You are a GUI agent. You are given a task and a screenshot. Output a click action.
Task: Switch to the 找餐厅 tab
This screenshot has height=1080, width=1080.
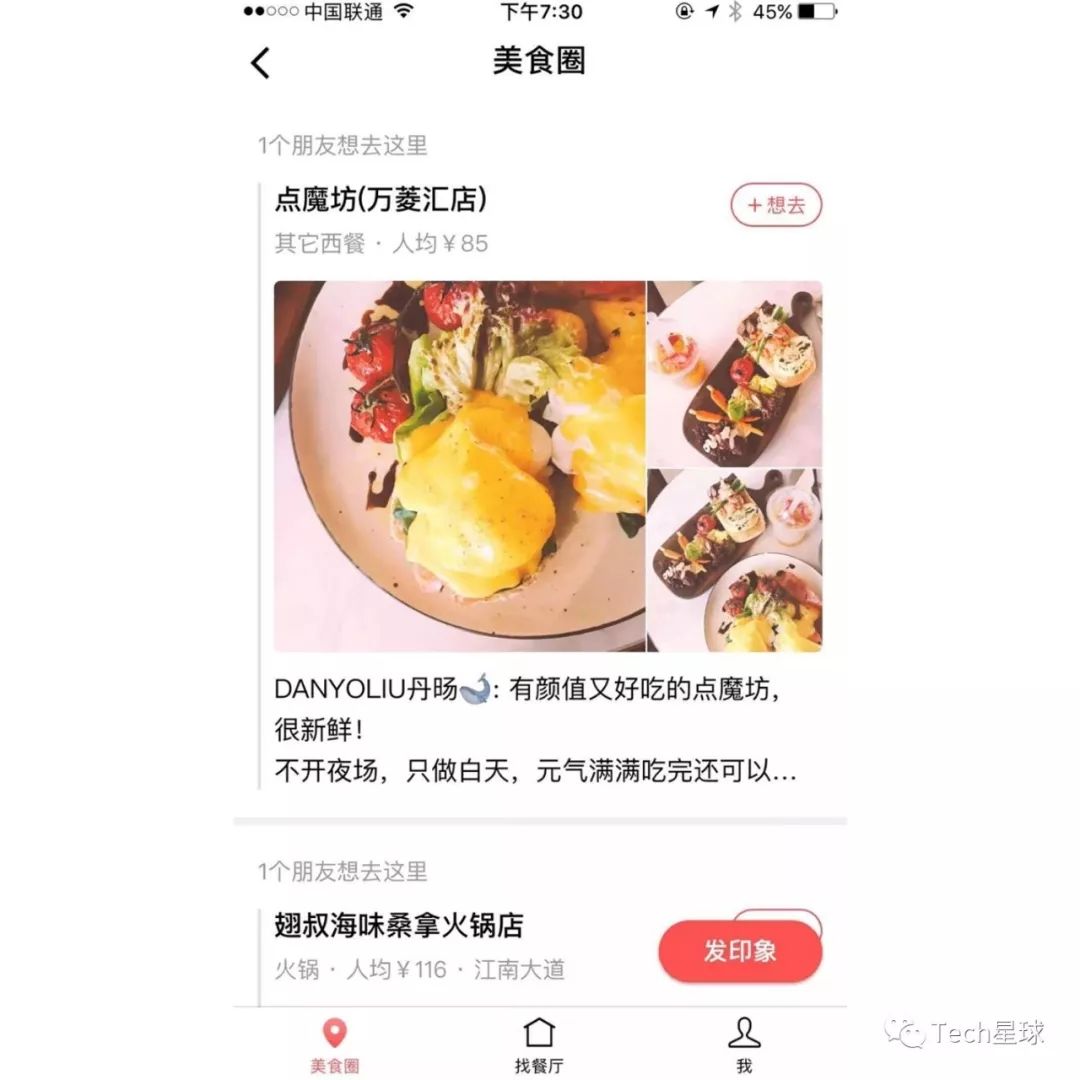click(x=539, y=1045)
